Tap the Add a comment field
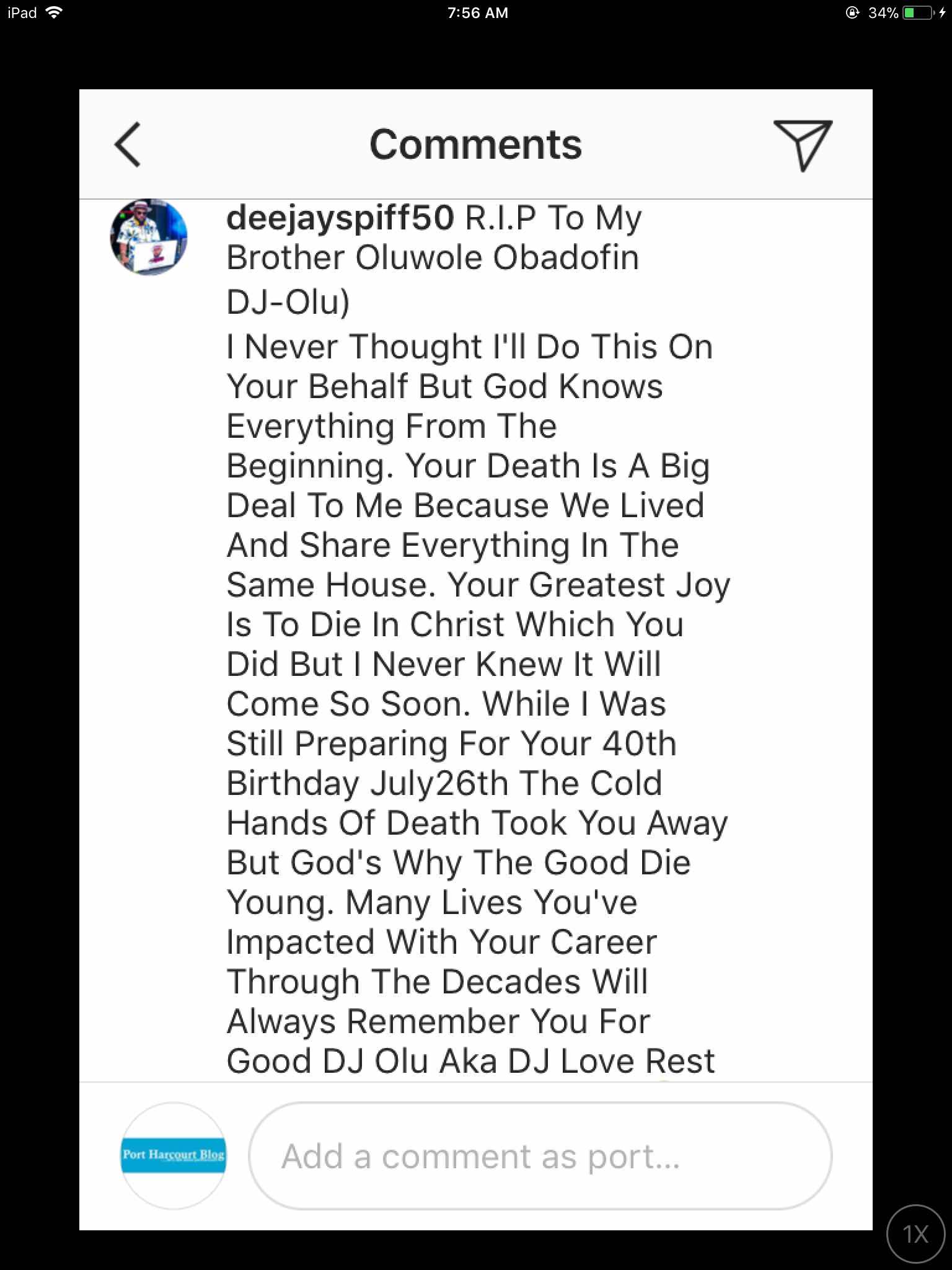The height and width of the screenshot is (1270, 952). point(539,1156)
